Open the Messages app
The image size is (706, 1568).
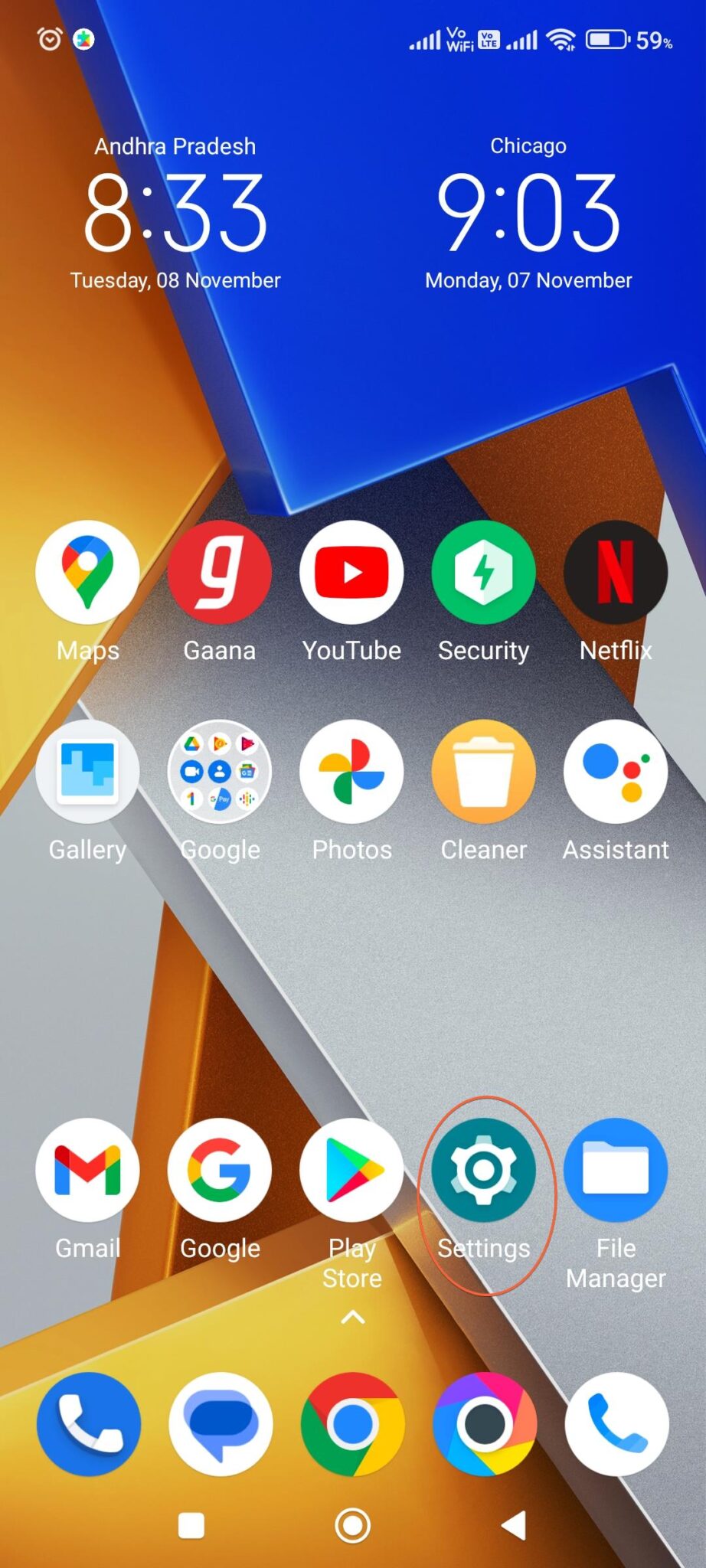[x=220, y=1423]
